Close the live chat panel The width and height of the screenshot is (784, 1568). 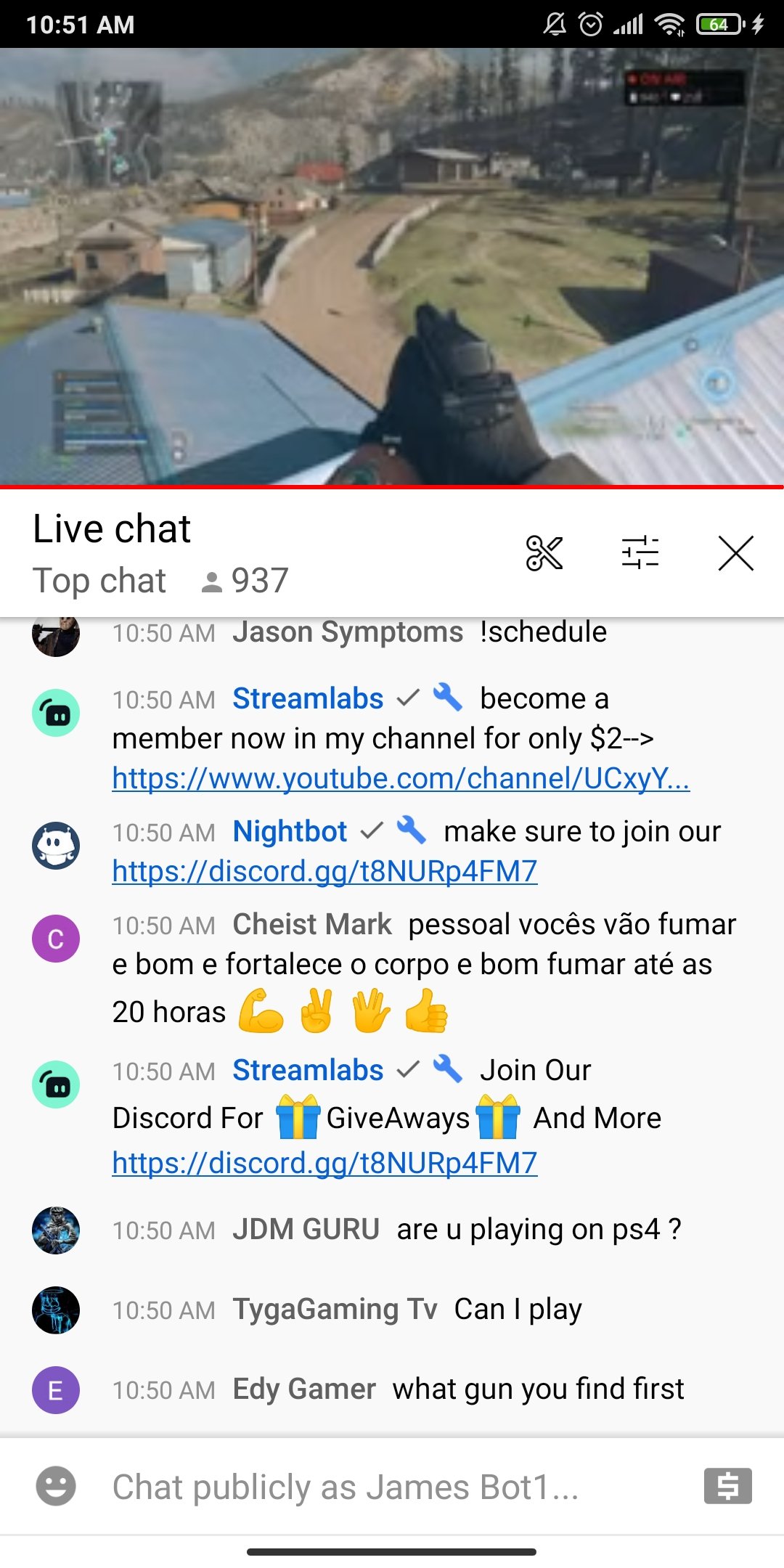tap(735, 553)
